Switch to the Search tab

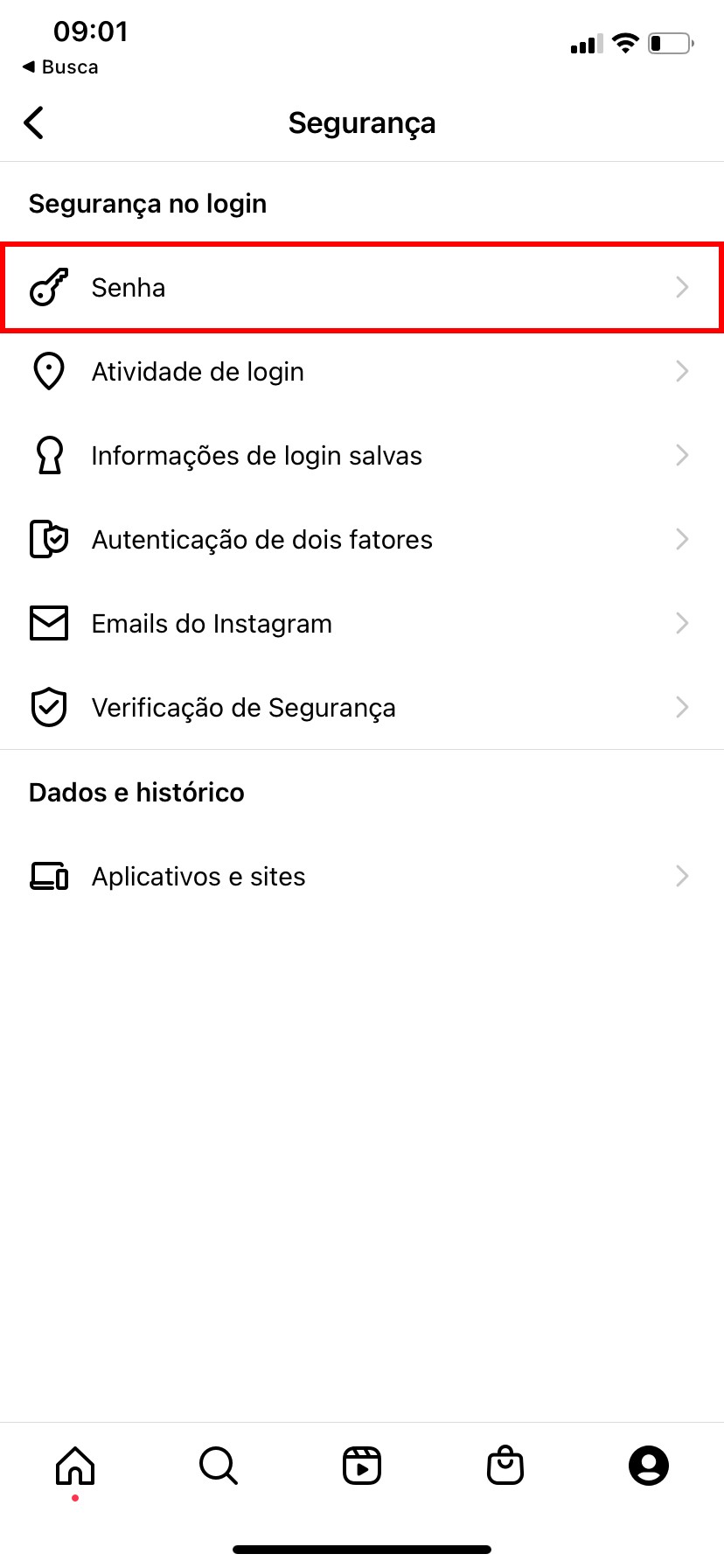click(x=219, y=1466)
